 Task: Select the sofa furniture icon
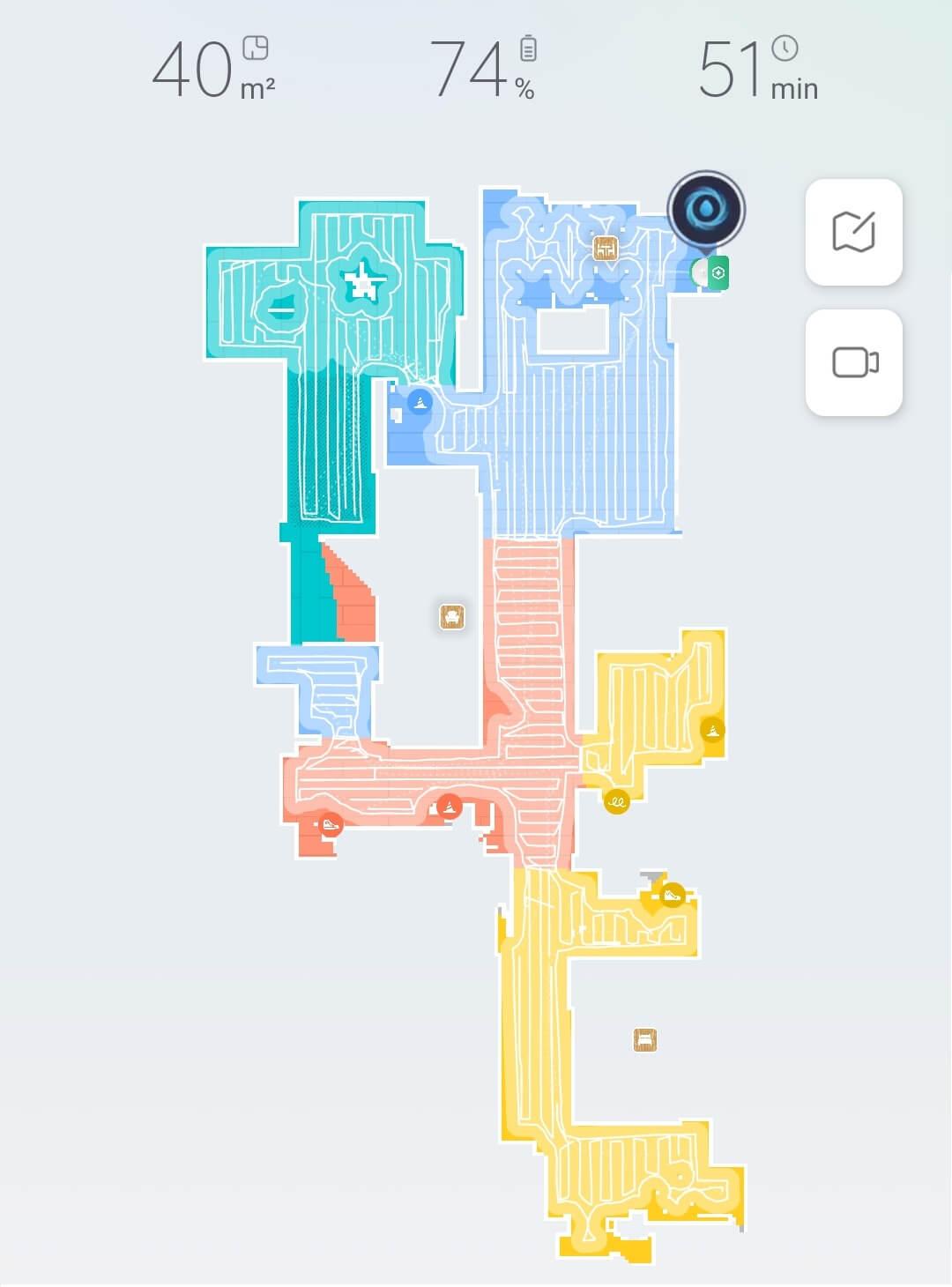(452, 616)
